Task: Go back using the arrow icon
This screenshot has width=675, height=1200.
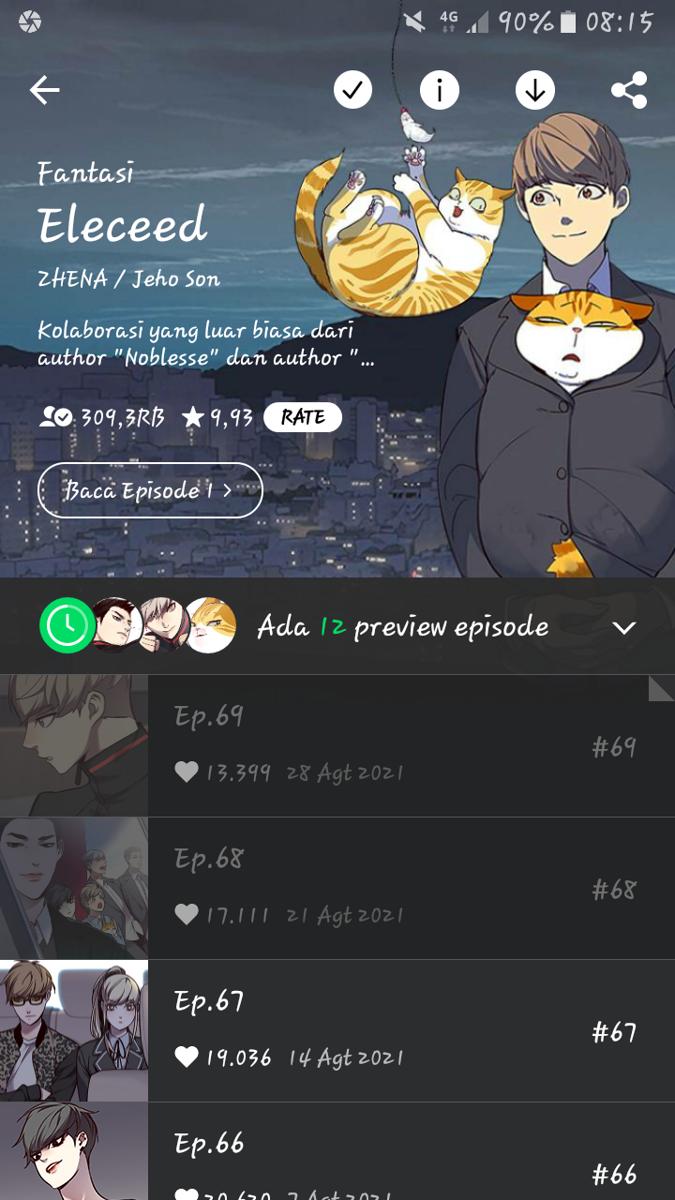Action: [45, 91]
